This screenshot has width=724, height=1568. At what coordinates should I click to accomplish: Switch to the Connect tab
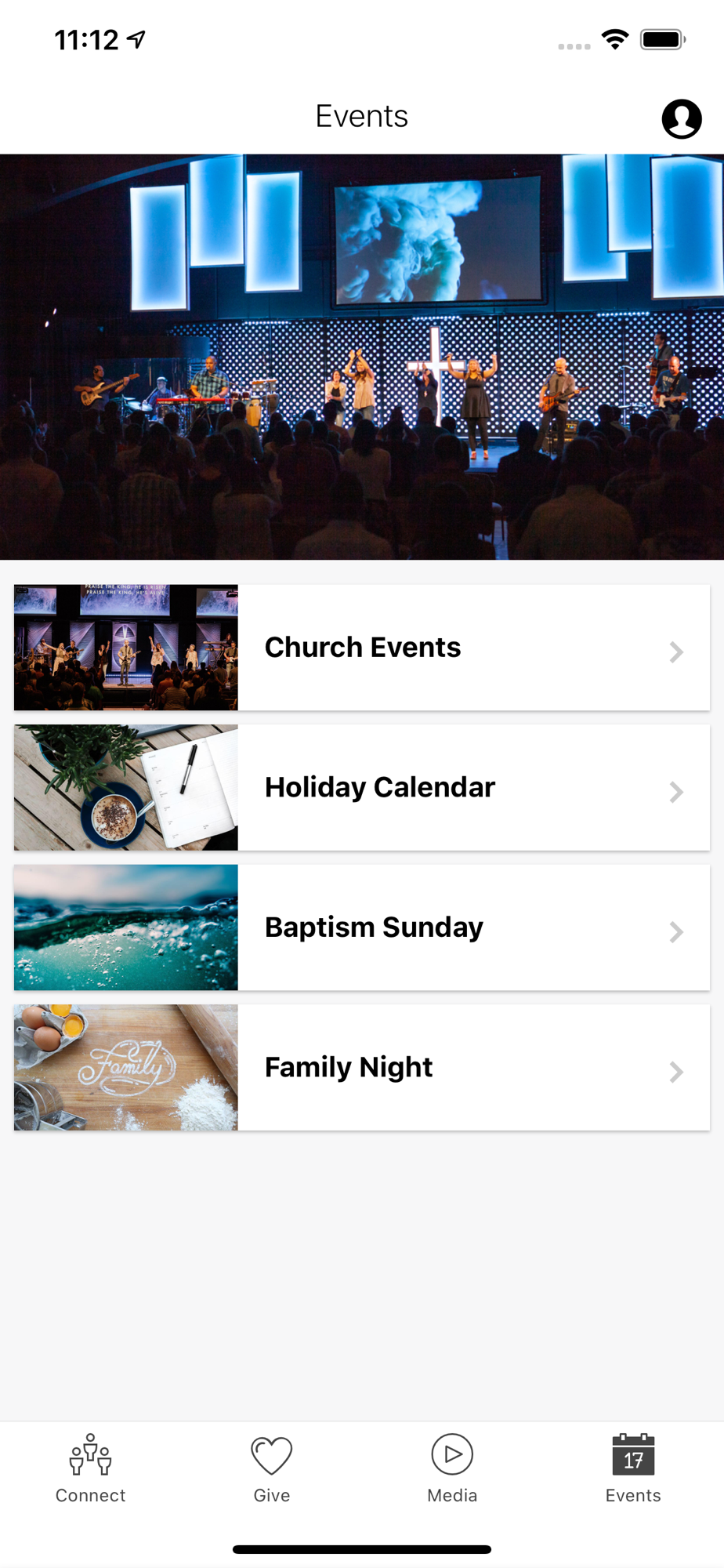click(x=91, y=1468)
